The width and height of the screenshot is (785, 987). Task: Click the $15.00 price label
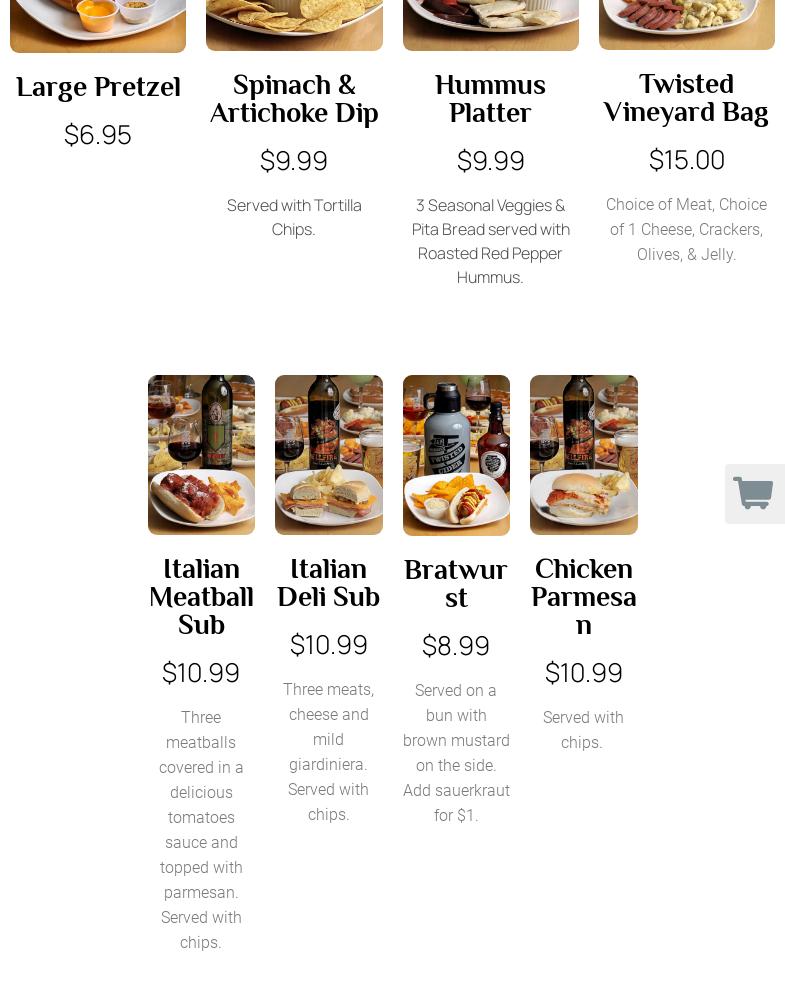(686, 160)
